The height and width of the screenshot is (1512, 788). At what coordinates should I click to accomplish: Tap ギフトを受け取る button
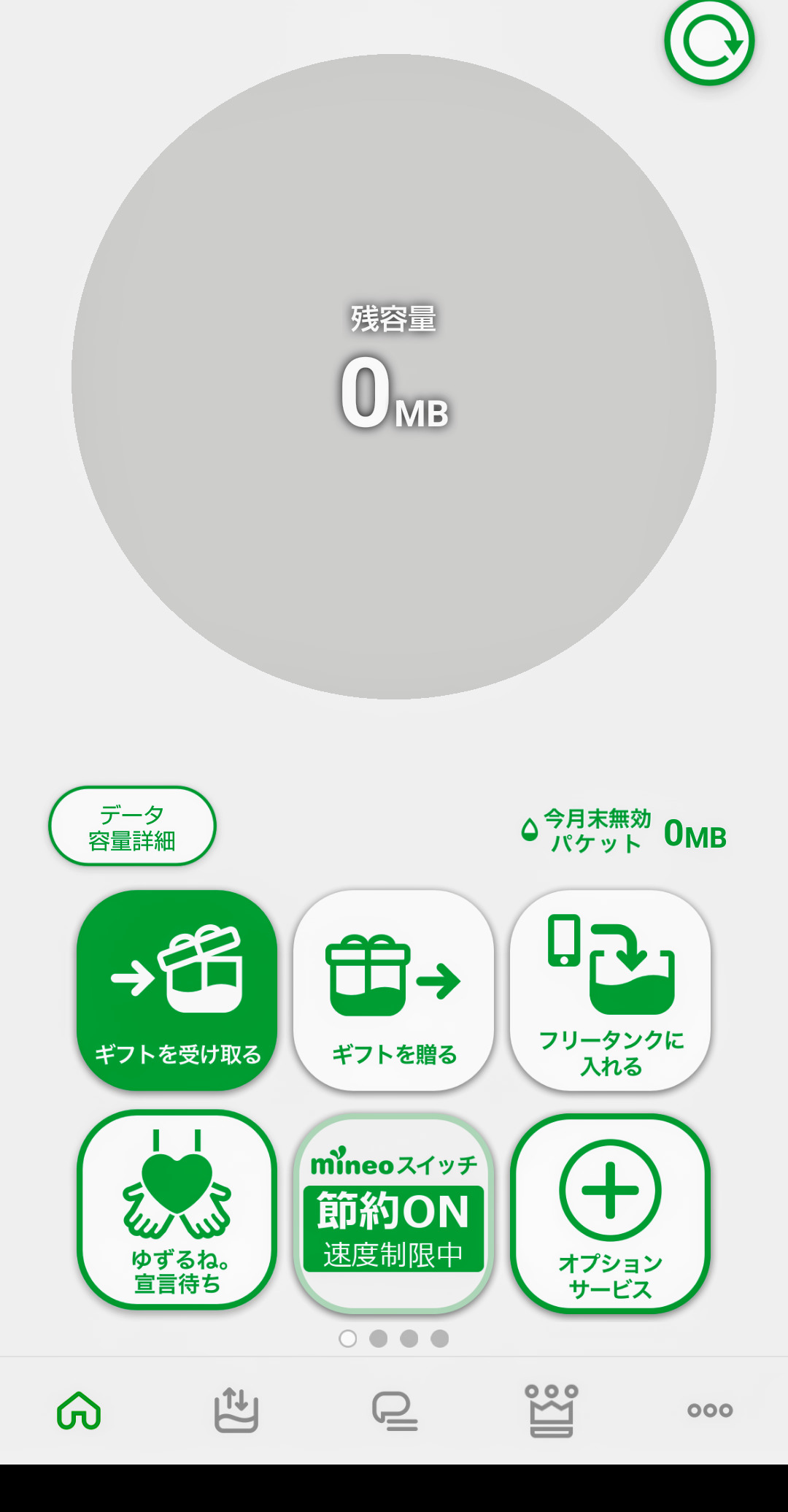[x=177, y=990]
